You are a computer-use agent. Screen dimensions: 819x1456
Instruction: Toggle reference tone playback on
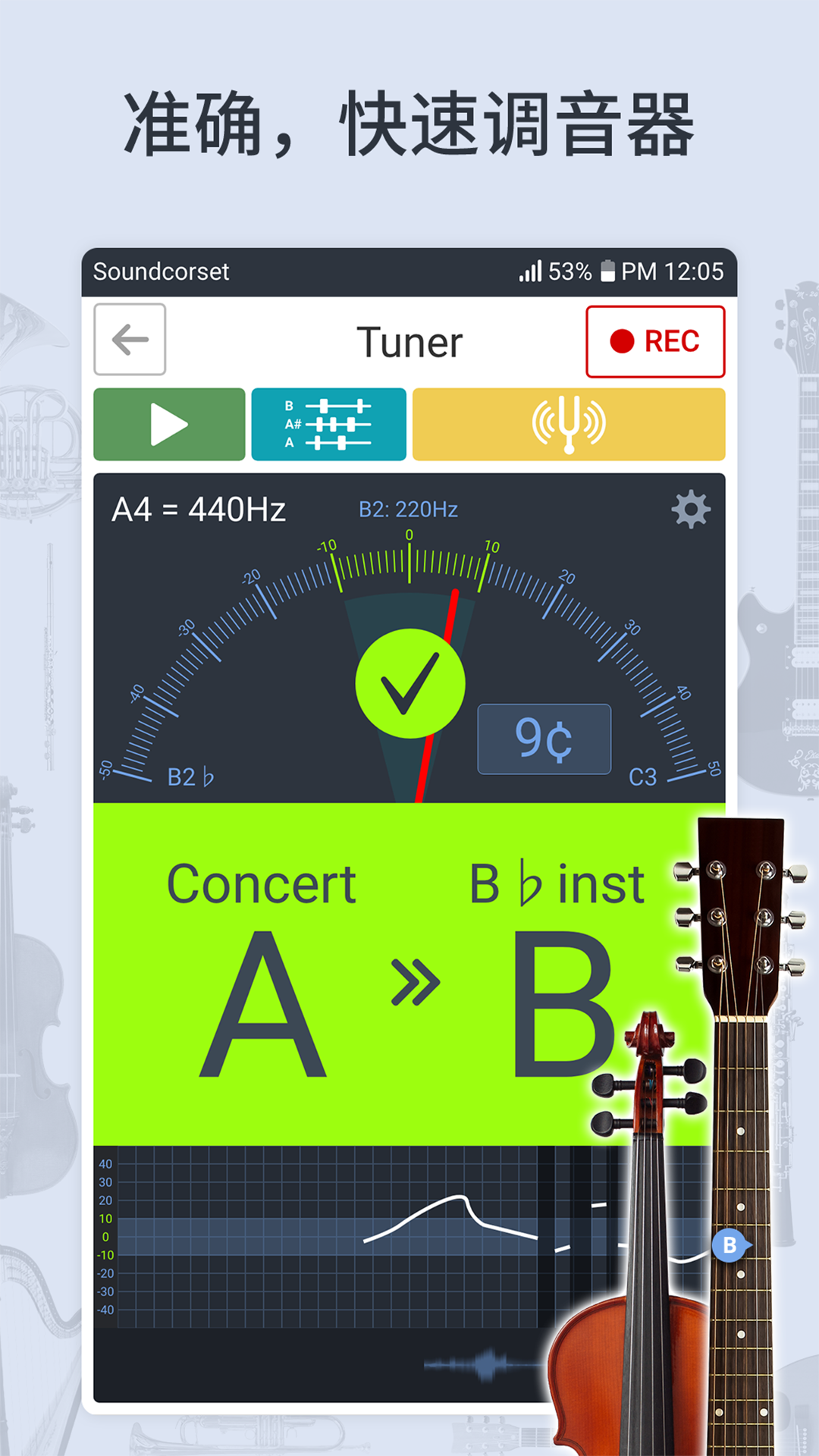(169, 424)
